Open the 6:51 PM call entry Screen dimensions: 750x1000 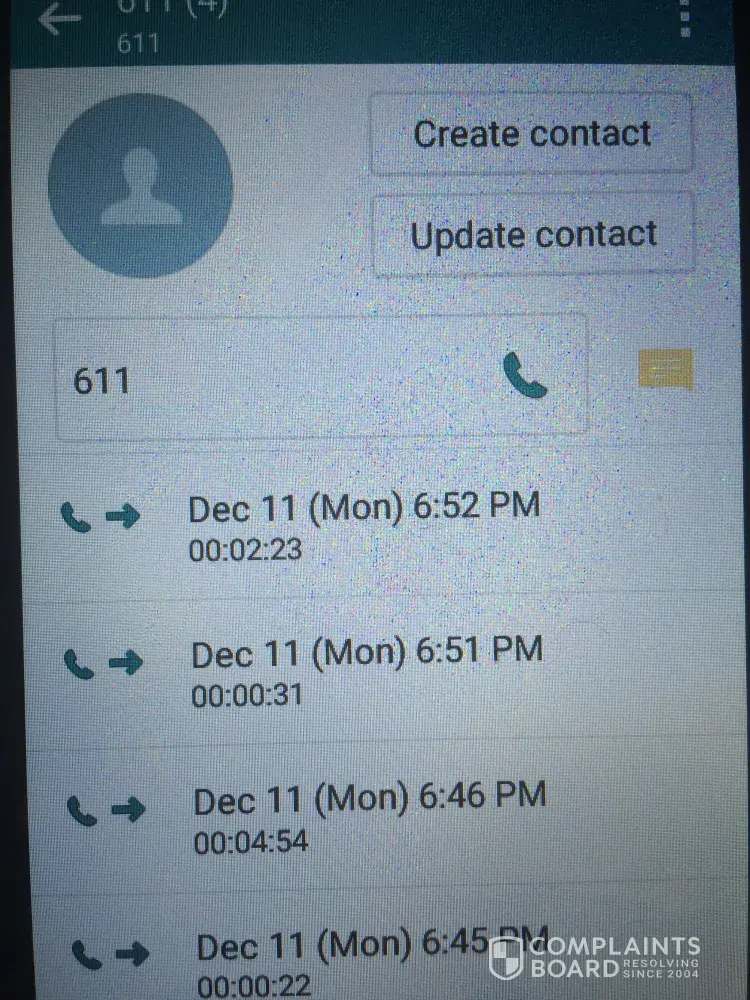[x=366, y=671]
